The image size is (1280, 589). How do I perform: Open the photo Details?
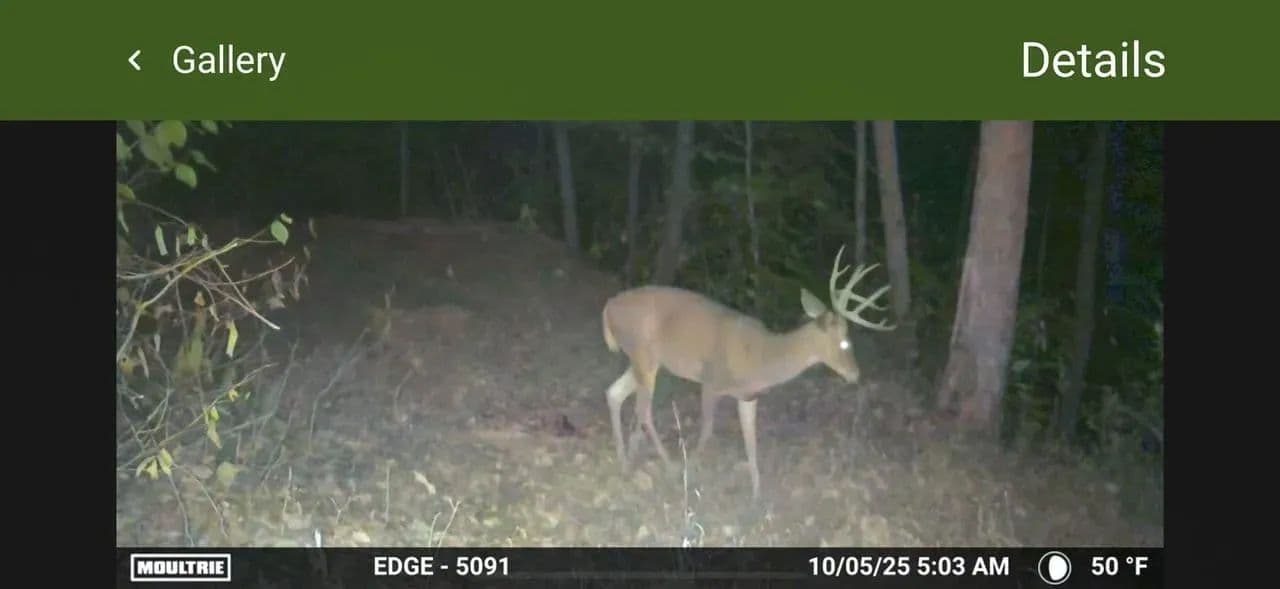pyautogui.click(x=1092, y=61)
